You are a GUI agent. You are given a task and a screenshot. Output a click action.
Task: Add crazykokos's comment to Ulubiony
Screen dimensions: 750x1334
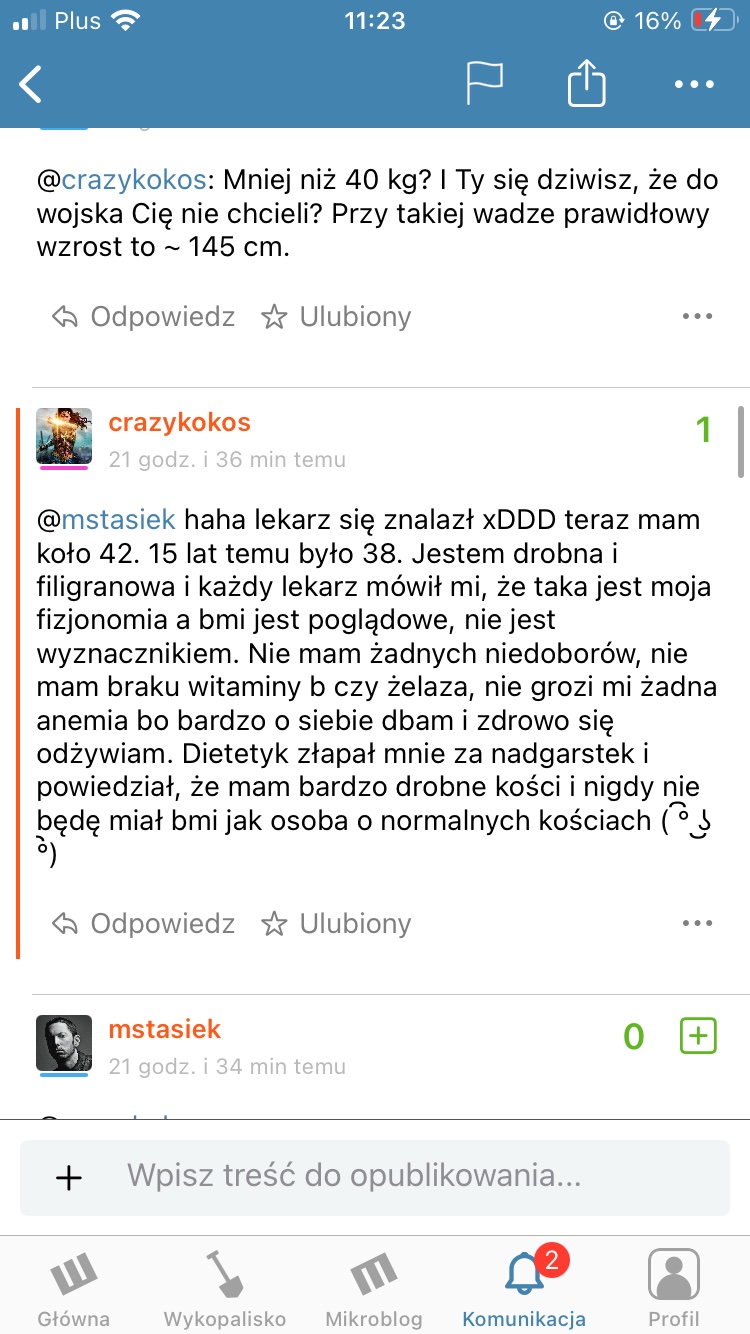coord(336,923)
